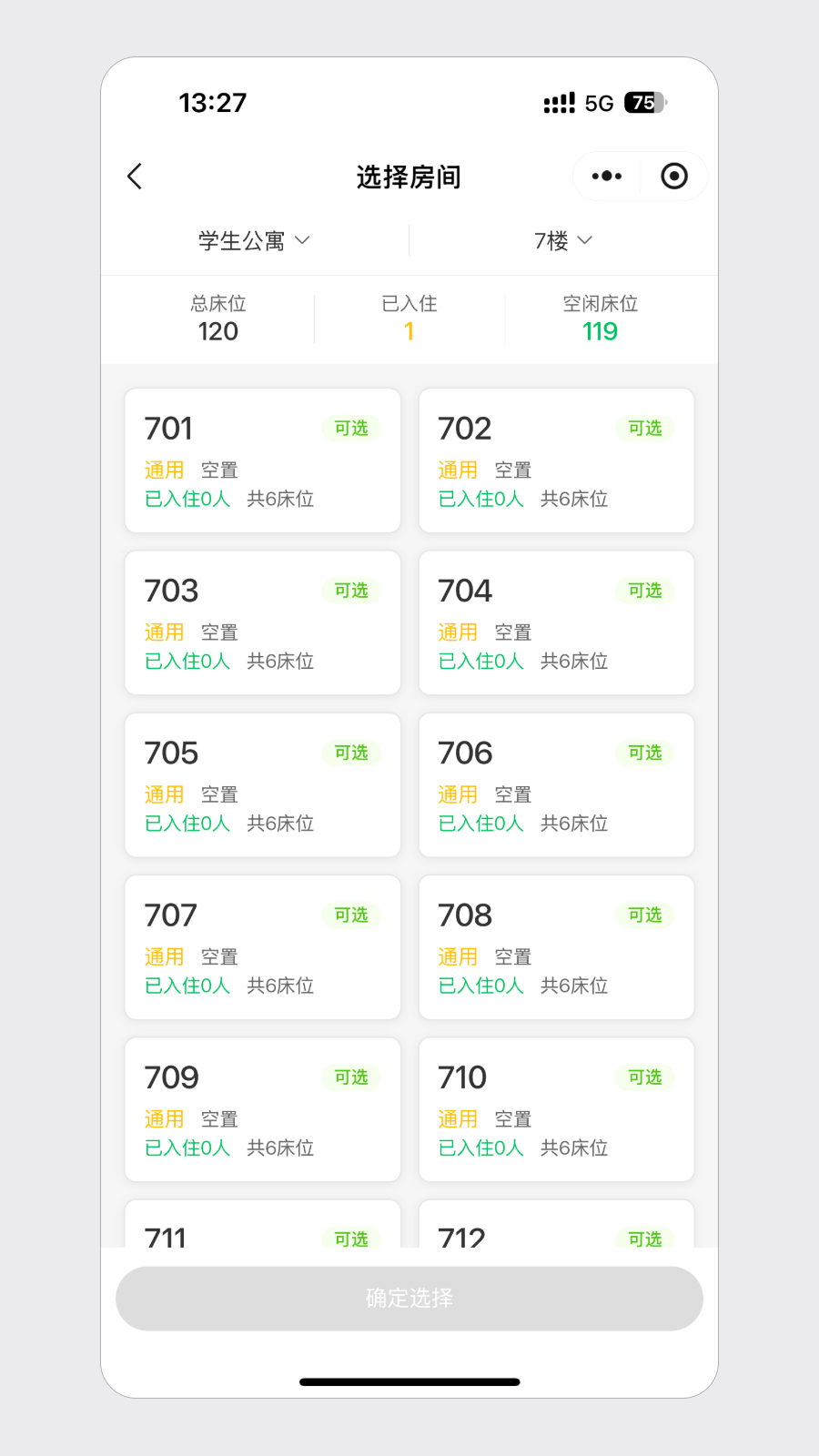Screen dimensions: 819x1456
Task: Click the battery indicator showing 75
Action: (x=643, y=104)
